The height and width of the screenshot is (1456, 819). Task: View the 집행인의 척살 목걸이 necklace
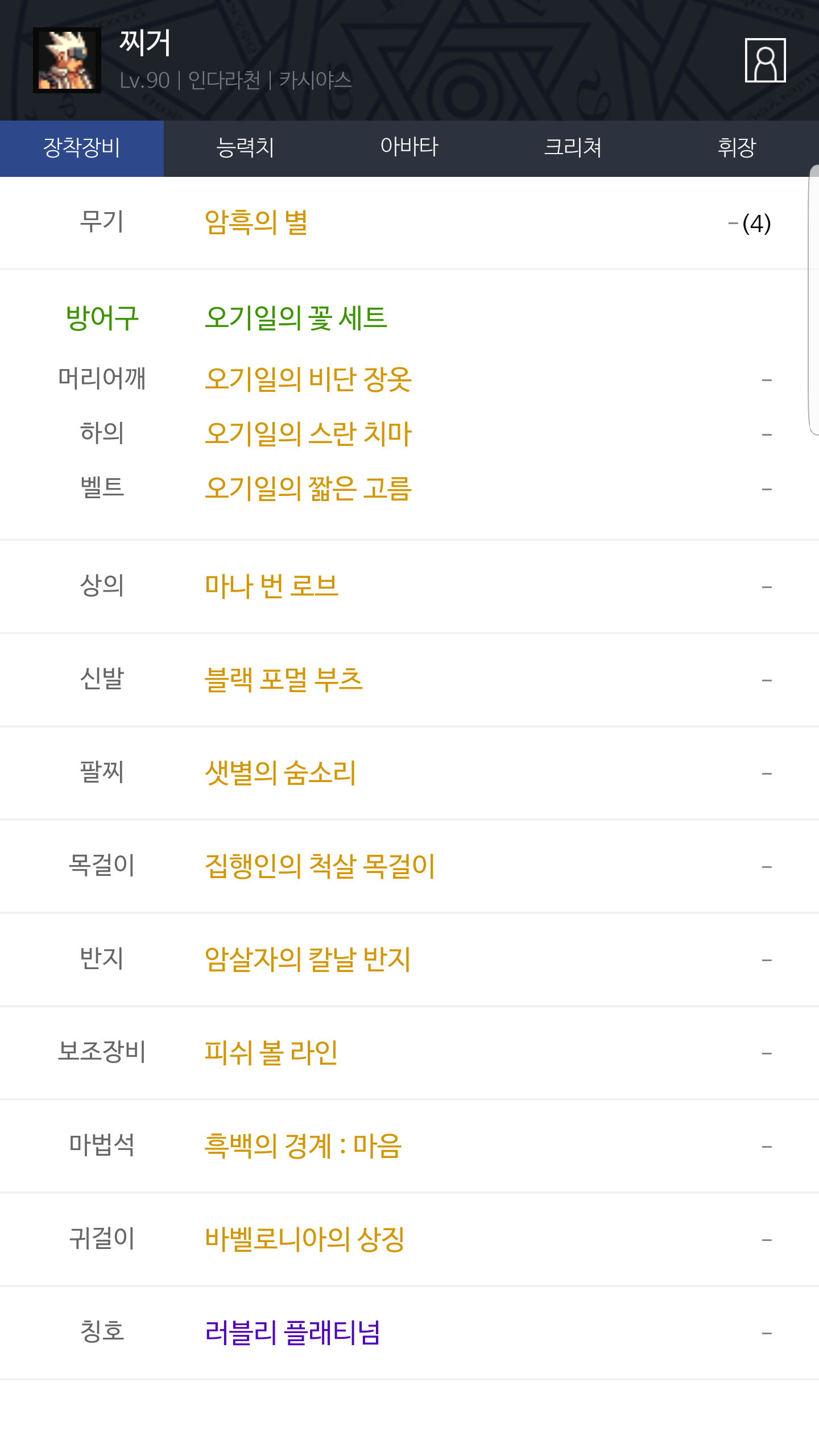pyautogui.click(x=320, y=866)
